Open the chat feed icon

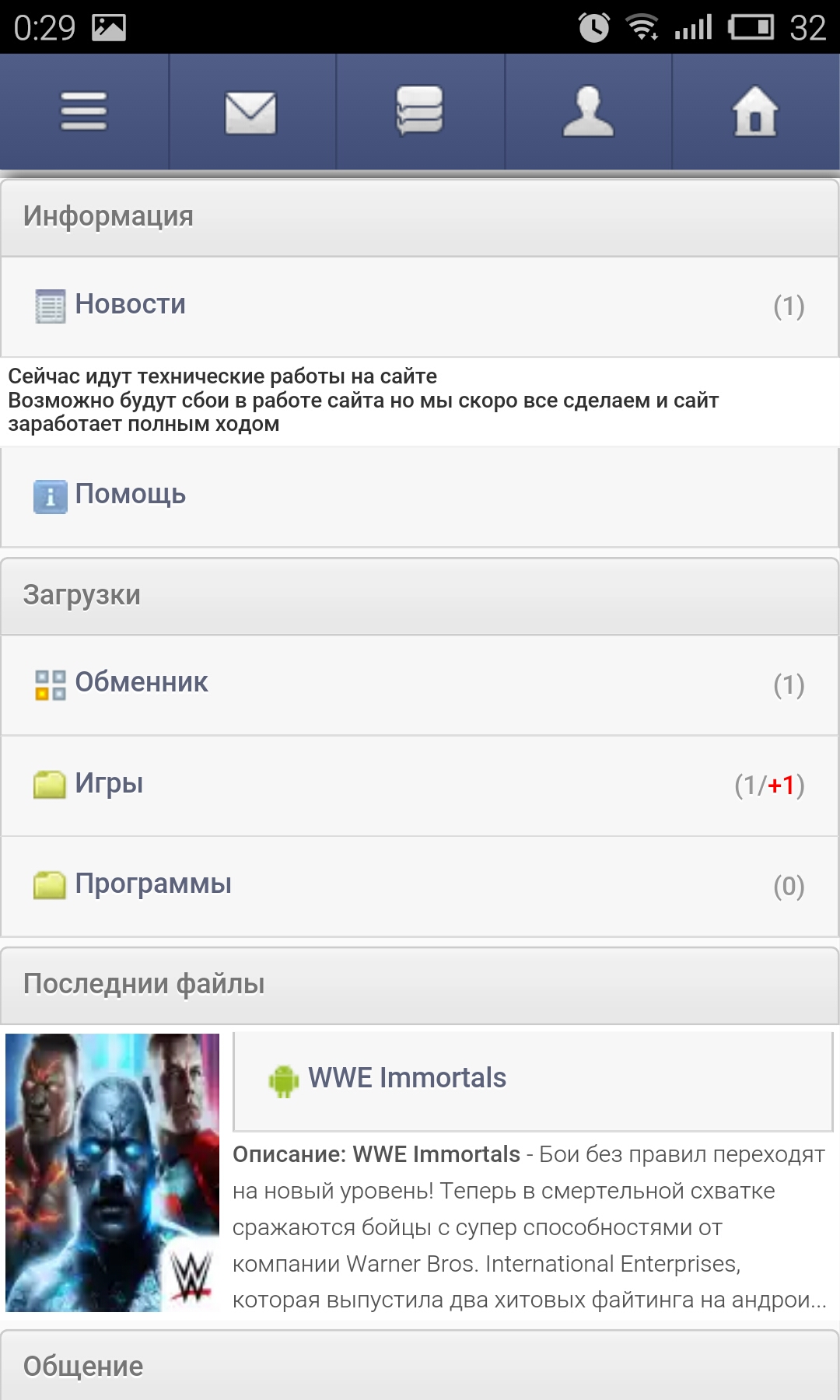coord(420,112)
